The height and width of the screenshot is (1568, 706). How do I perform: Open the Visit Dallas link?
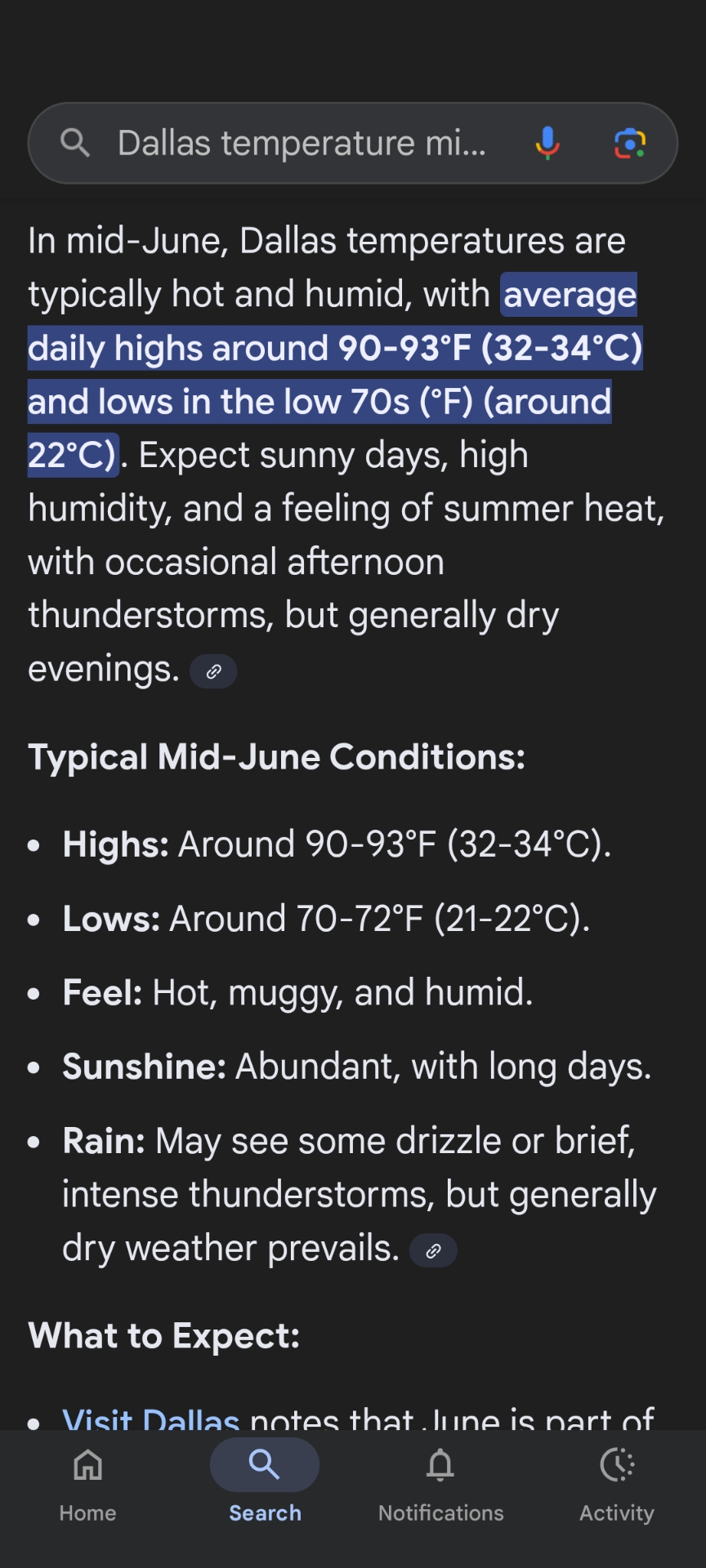pos(151,1419)
